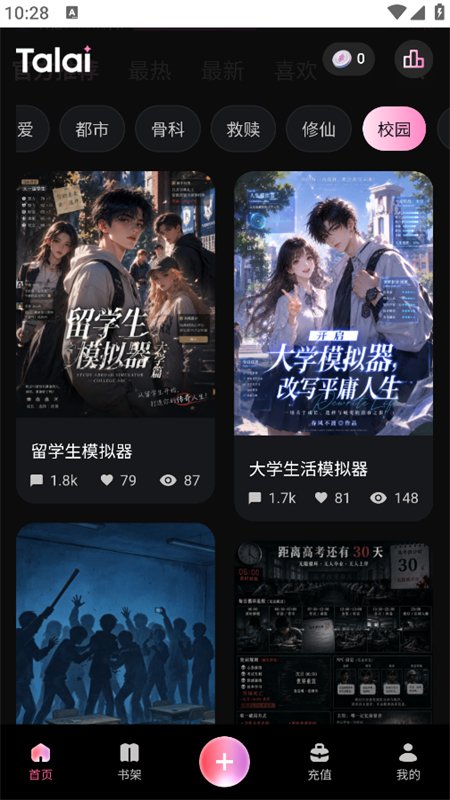Switch to the 修仙 chip
450x800 pixels.
[319, 129]
